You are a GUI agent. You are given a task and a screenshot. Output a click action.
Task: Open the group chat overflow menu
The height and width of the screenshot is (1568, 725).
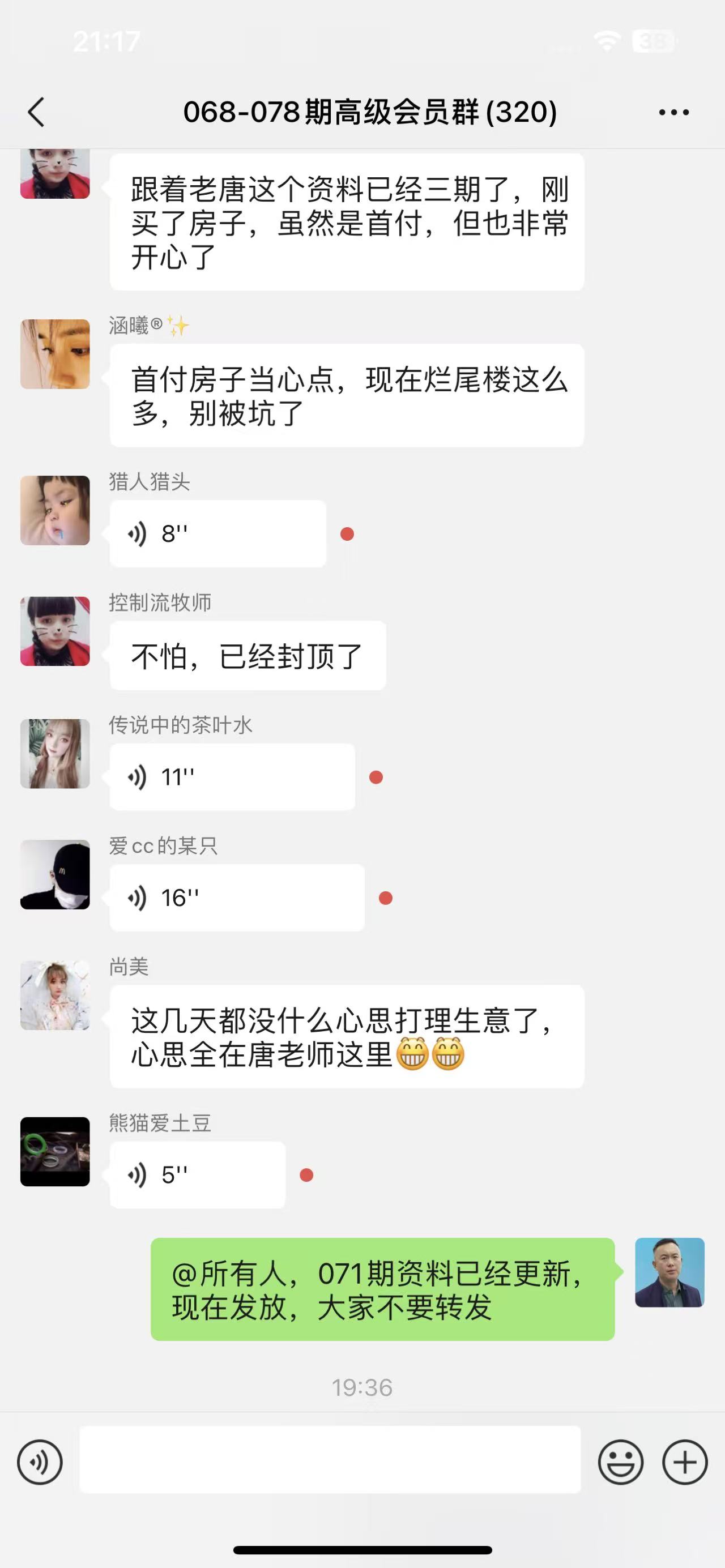(x=674, y=112)
